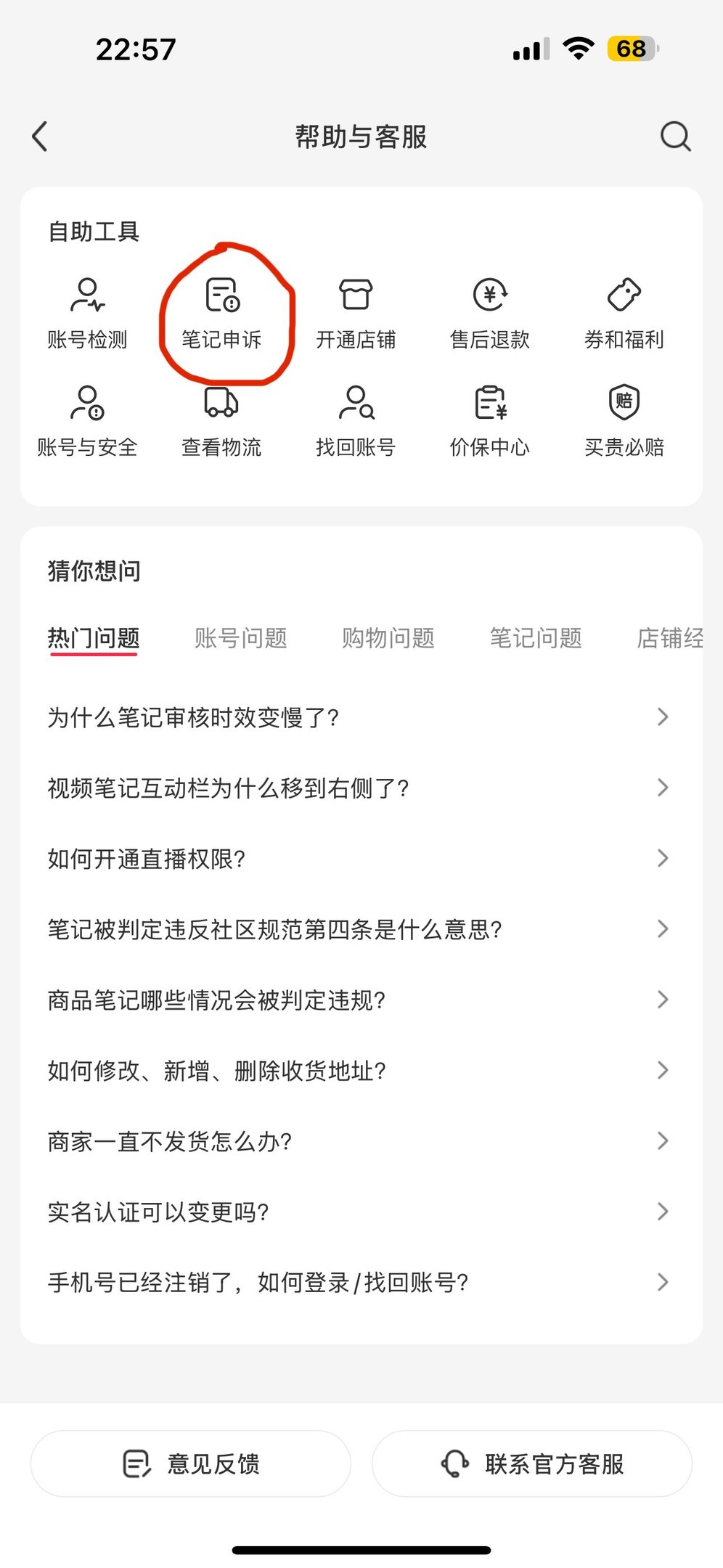Open 账号与安全 tool
The height and width of the screenshot is (1568, 723).
pos(87,421)
